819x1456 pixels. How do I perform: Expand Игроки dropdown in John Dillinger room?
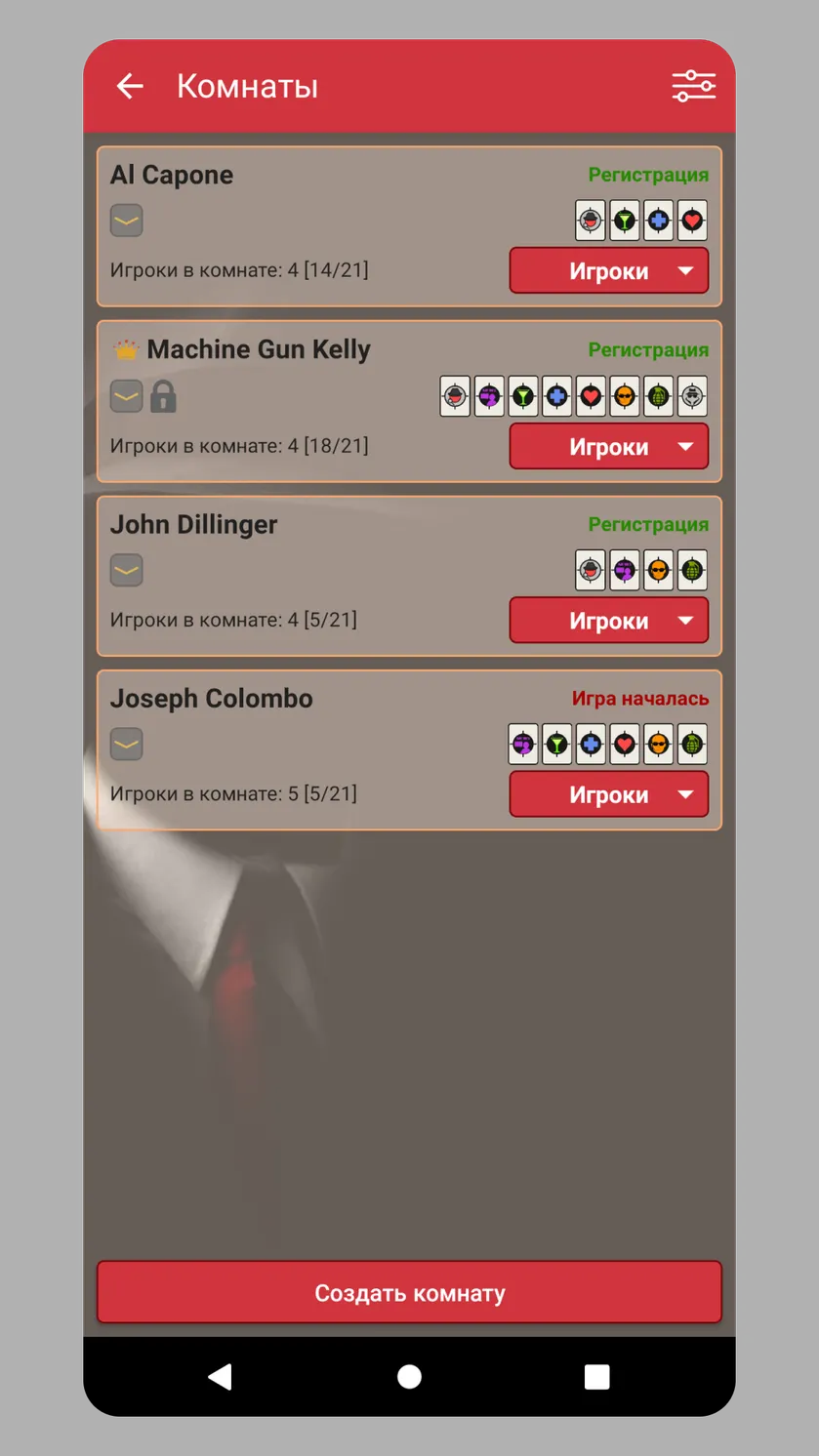point(609,621)
